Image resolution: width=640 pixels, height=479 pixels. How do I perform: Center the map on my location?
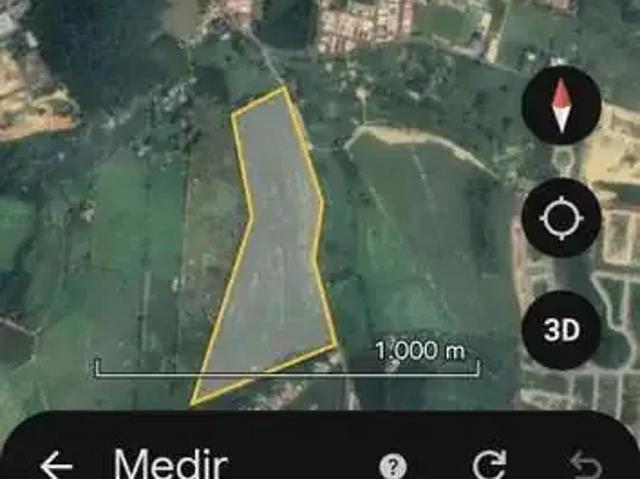pyautogui.click(x=561, y=218)
